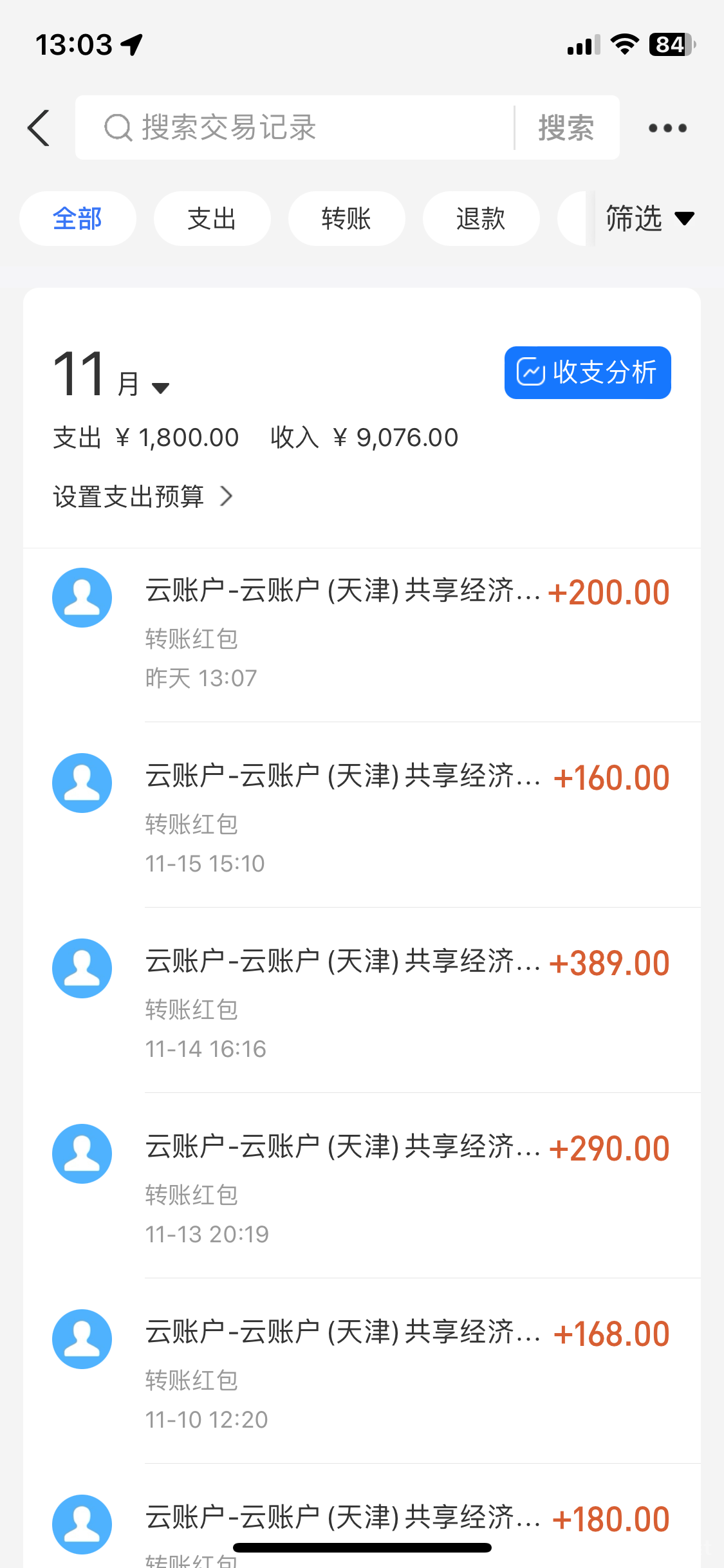Open the +160.00 transaction on 11-15
Screen dimensions: 724x1568
362,815
